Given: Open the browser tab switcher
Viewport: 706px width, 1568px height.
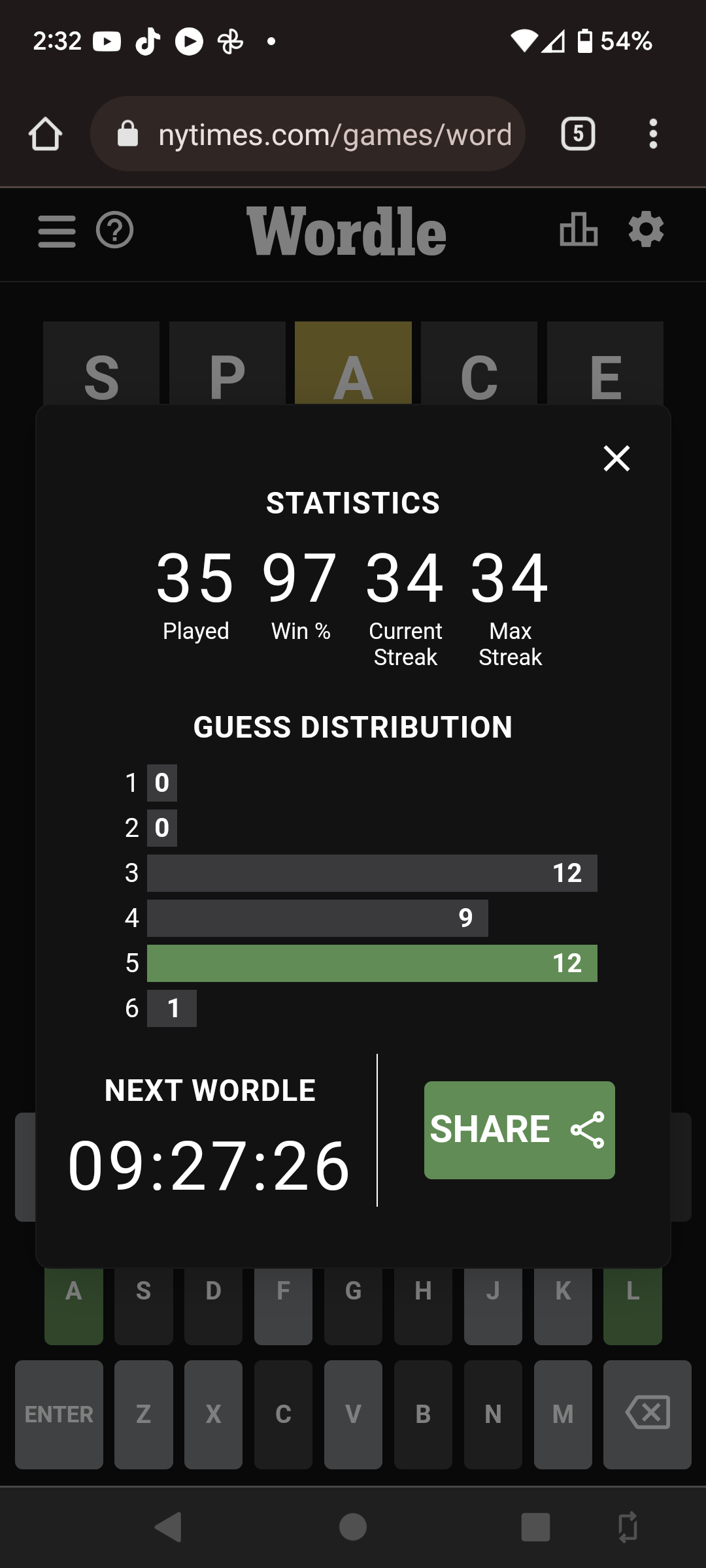Looking at the screenshot, I should tap(579, 134).
